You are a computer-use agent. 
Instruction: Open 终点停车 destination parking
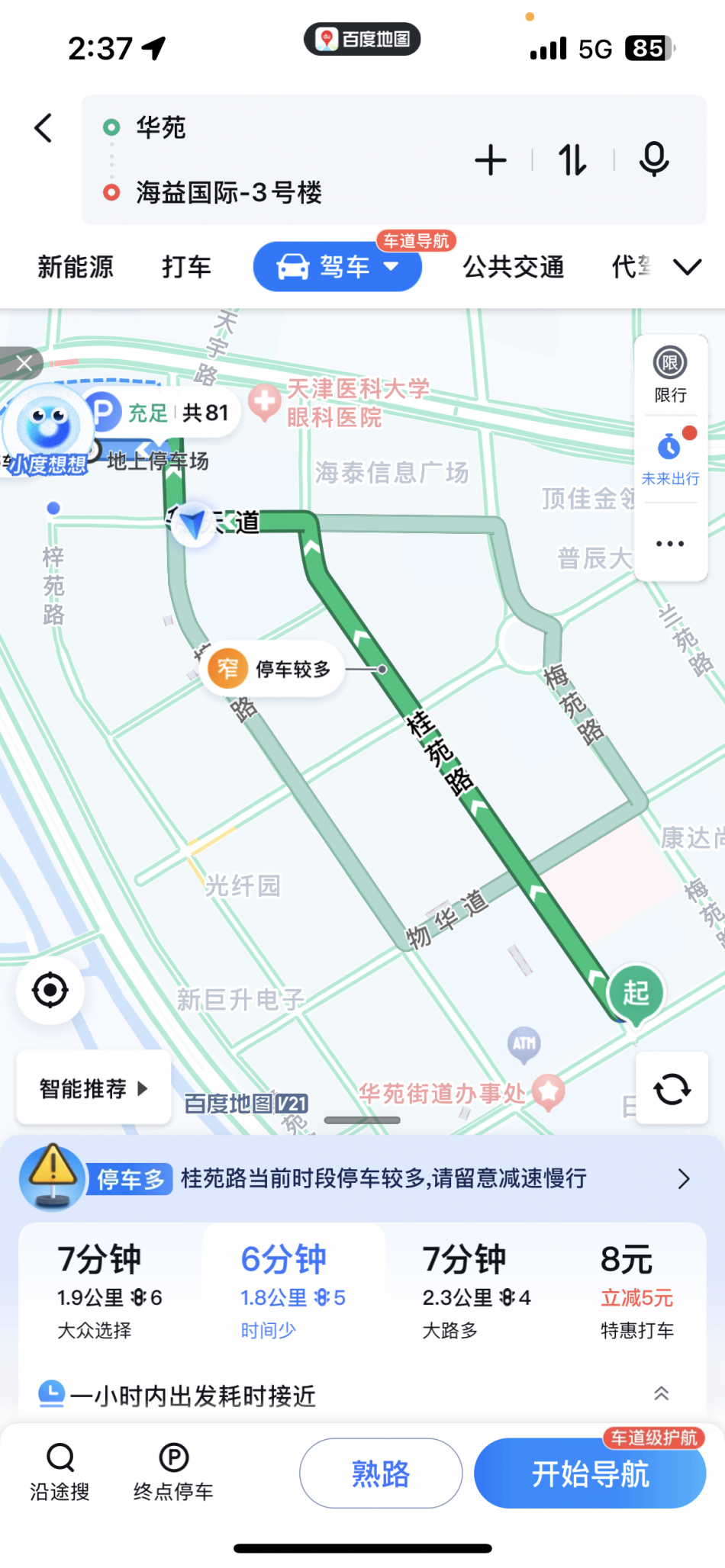[173, 1472]
